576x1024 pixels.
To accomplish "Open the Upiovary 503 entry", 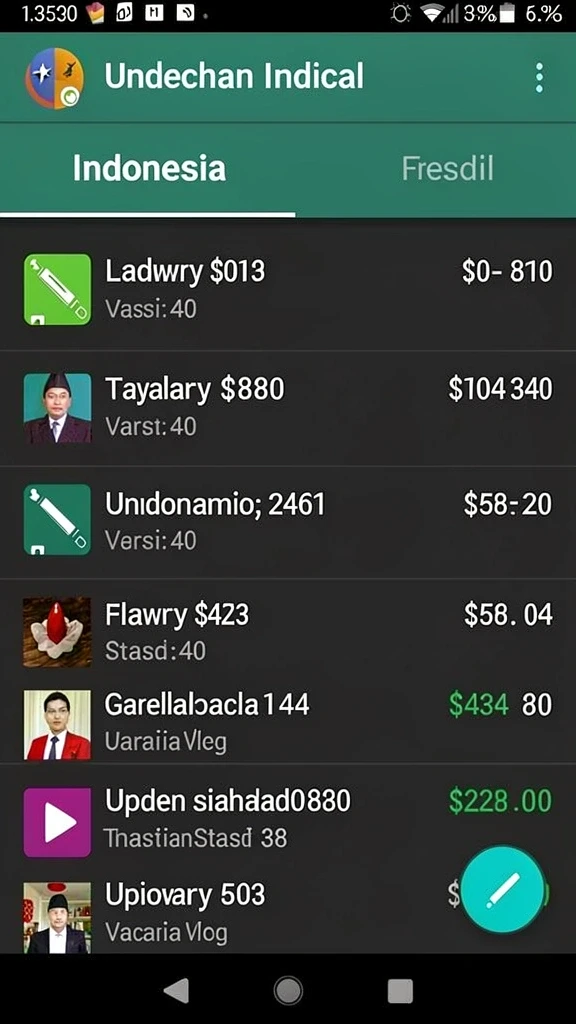I will pos(288,913).
